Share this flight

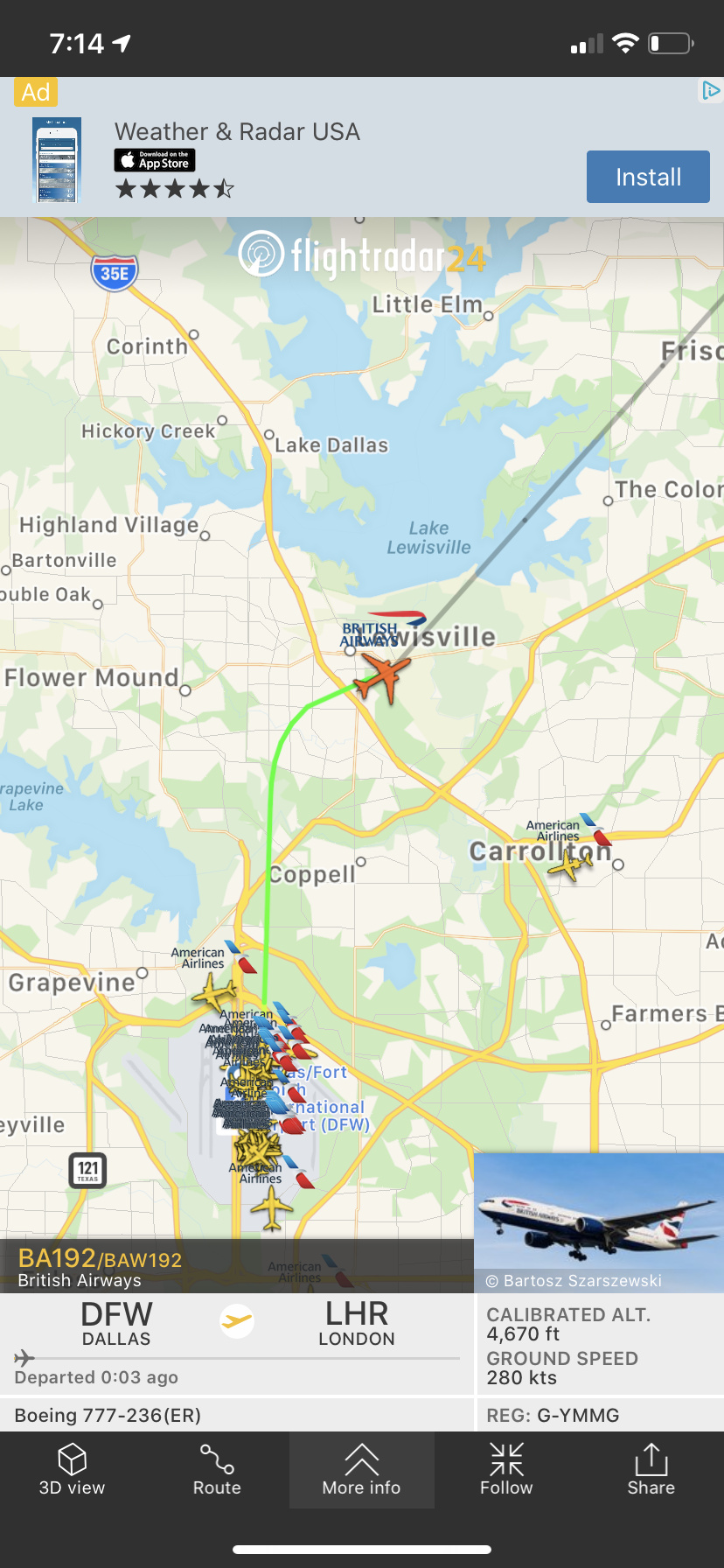point(651,1470)
